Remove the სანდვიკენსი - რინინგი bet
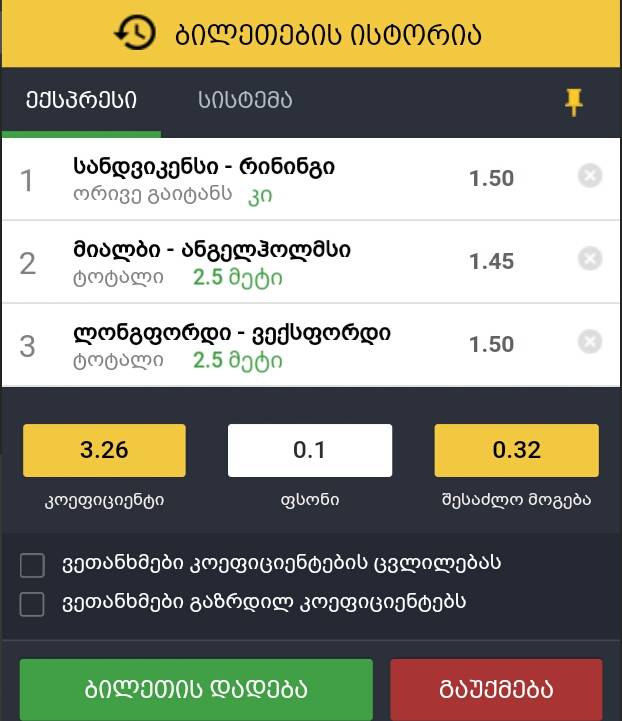This screenshot has height=721, width=622. [x=590, y=176]
